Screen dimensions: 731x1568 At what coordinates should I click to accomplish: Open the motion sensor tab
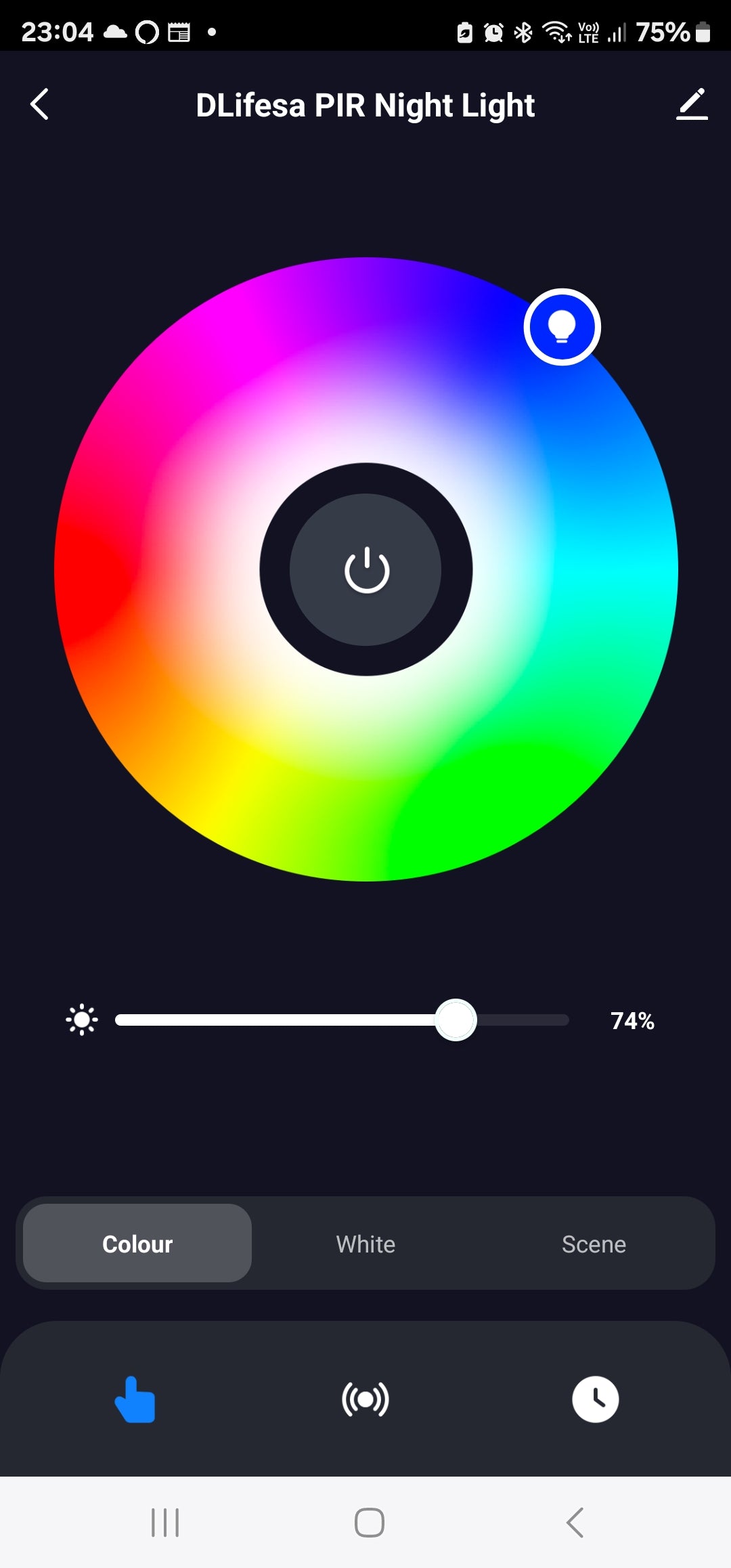[x=365, y=1399]
